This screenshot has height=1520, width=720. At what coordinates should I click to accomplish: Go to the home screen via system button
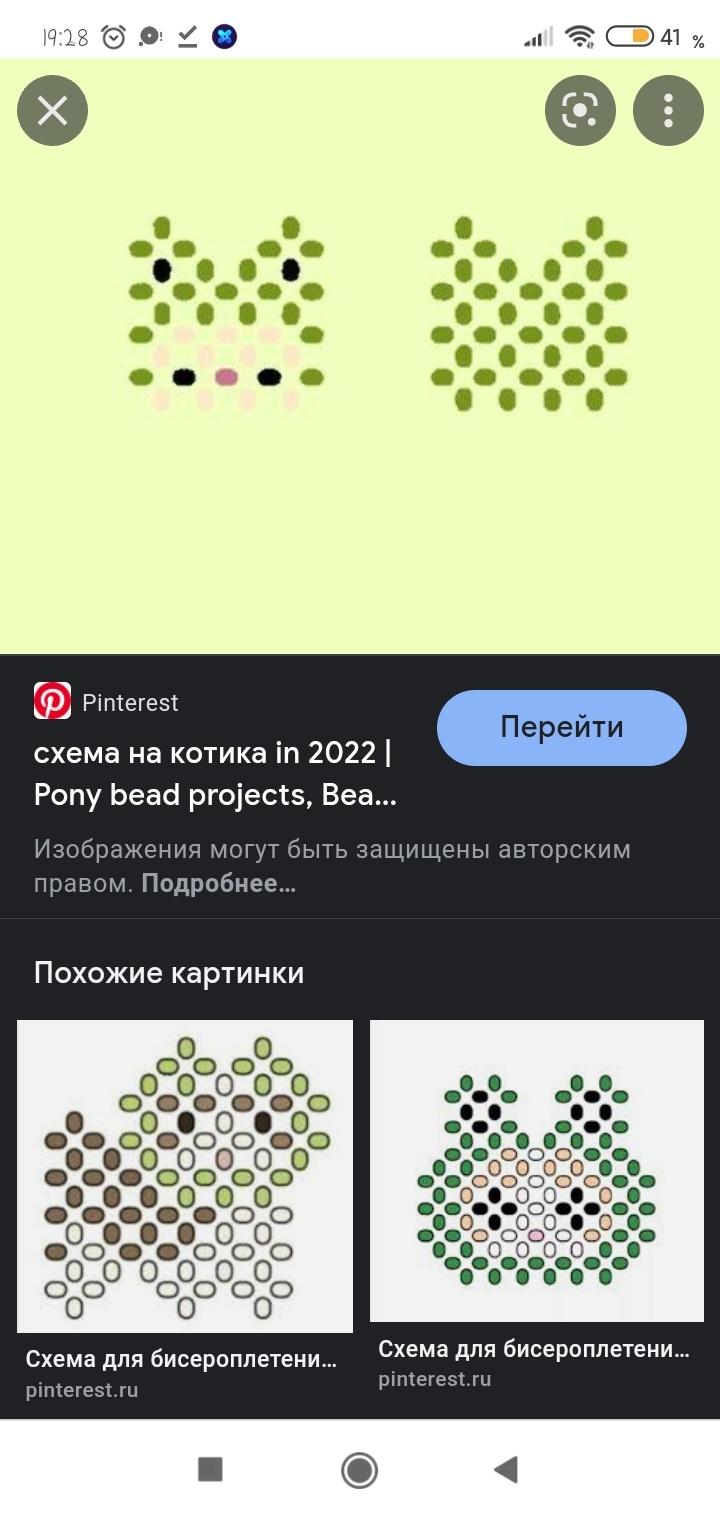(359, 1469)
